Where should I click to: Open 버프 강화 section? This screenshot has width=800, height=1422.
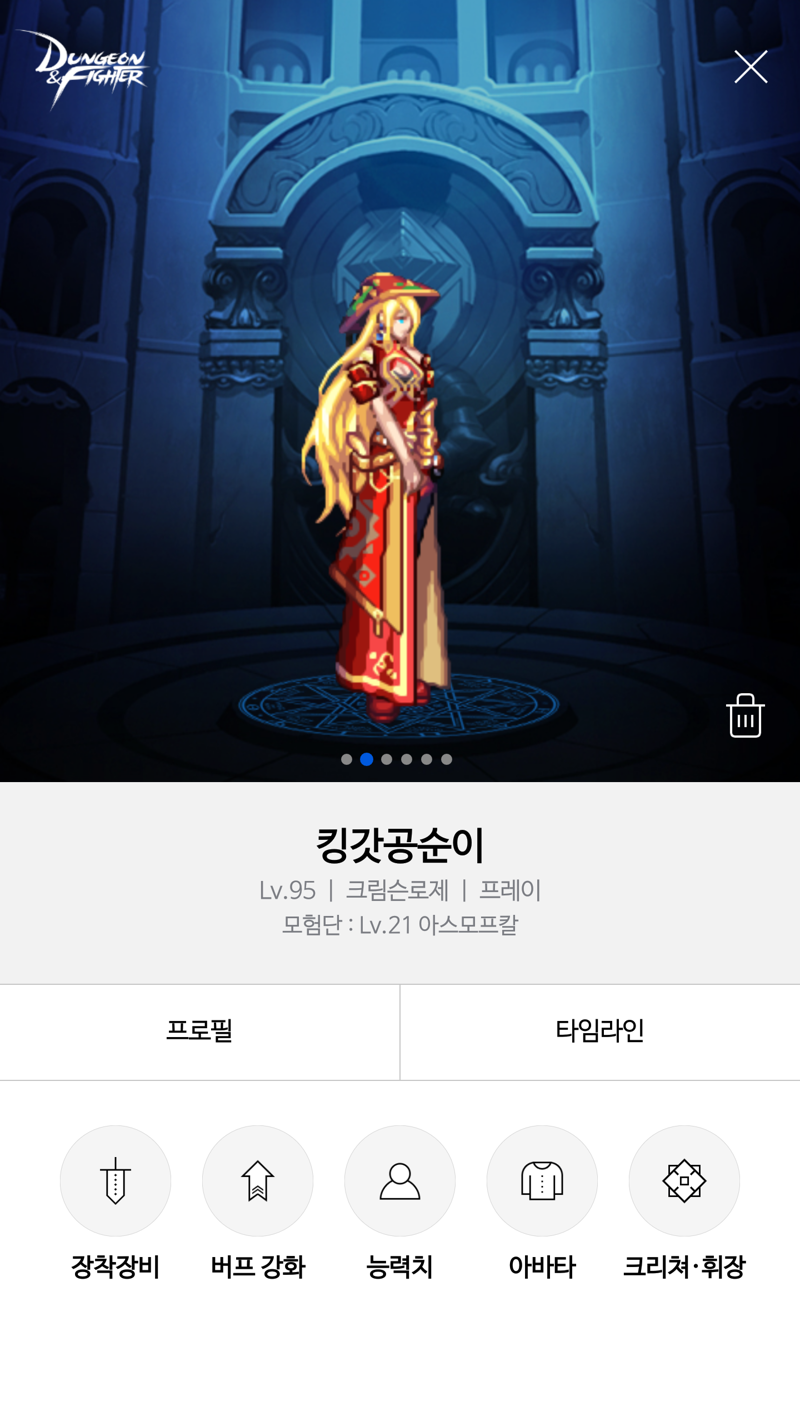point(257,1181)
